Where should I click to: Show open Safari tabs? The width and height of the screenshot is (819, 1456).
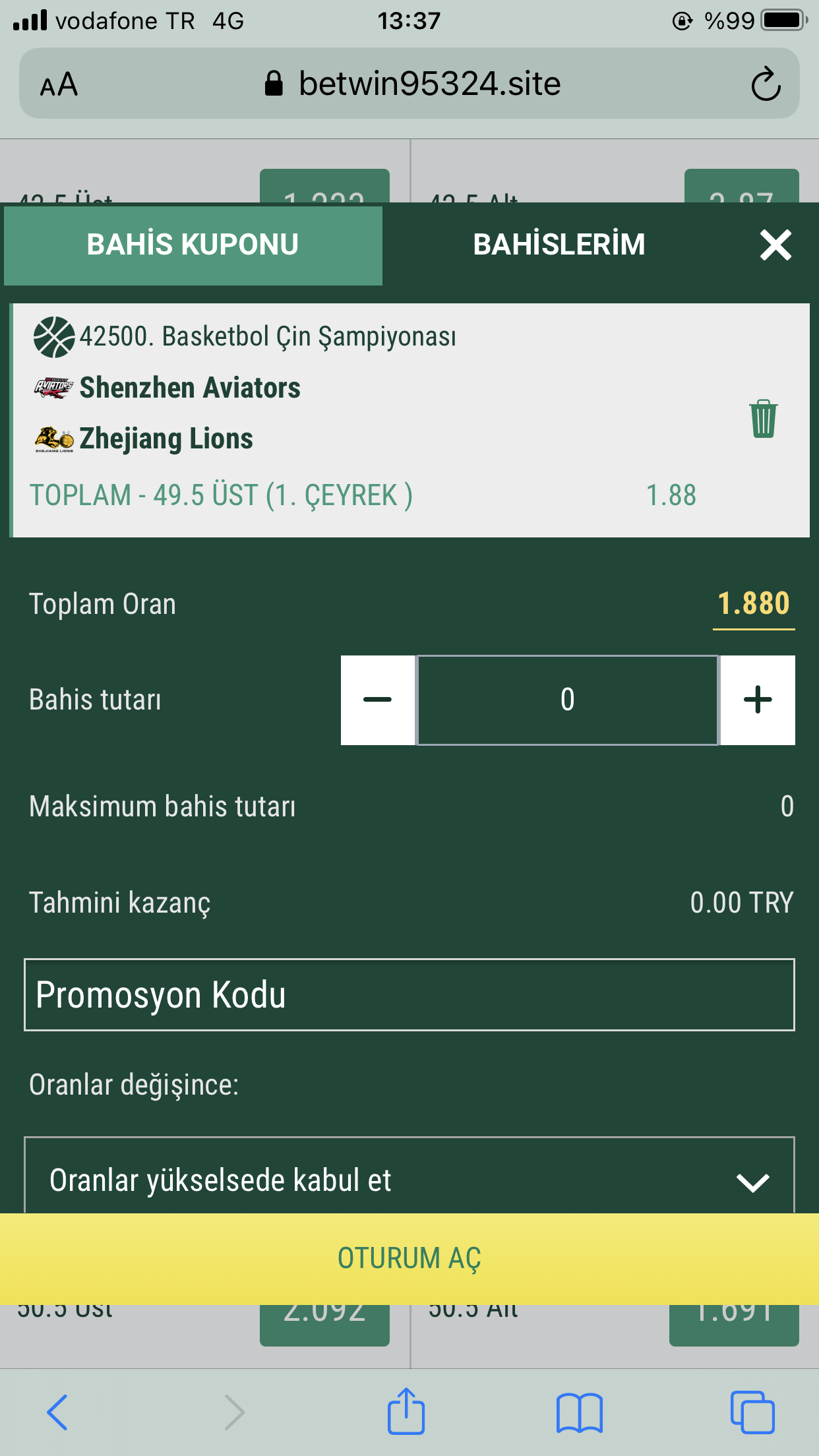[x=752, y=1412]
